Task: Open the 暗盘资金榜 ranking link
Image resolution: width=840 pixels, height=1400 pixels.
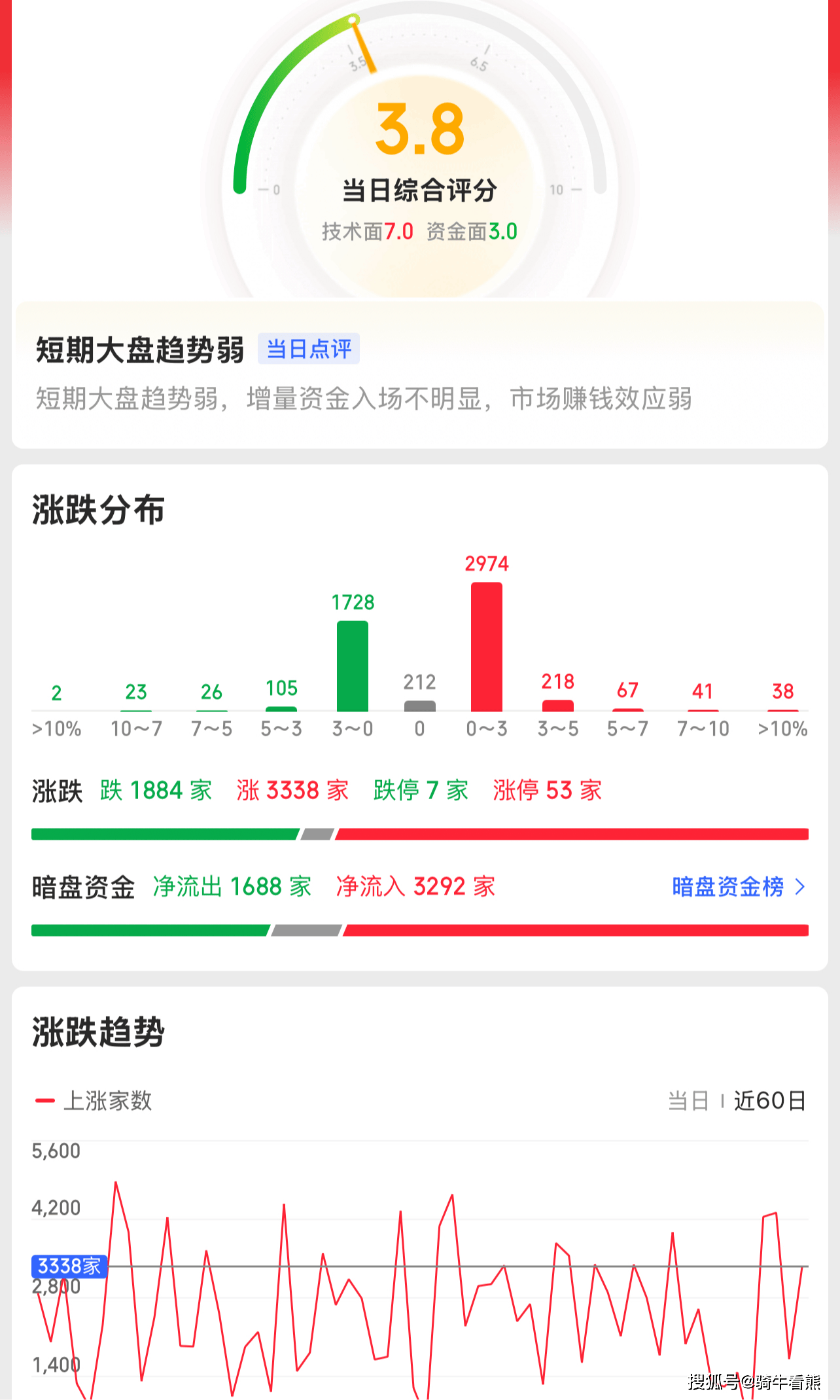Action: click(738, 887)
